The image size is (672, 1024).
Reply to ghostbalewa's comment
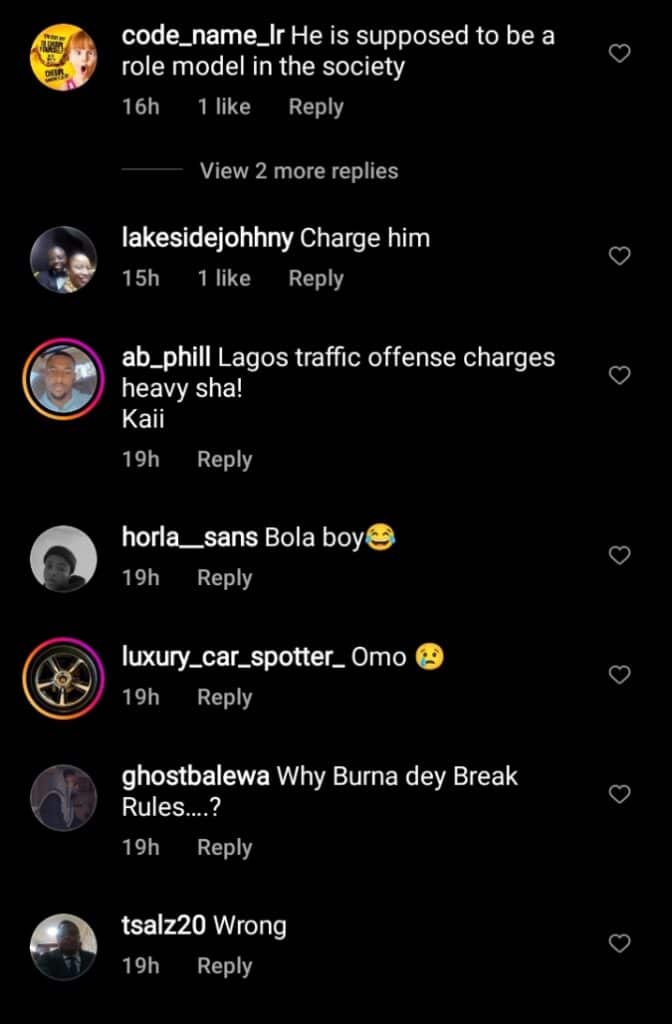click(224, 847)
